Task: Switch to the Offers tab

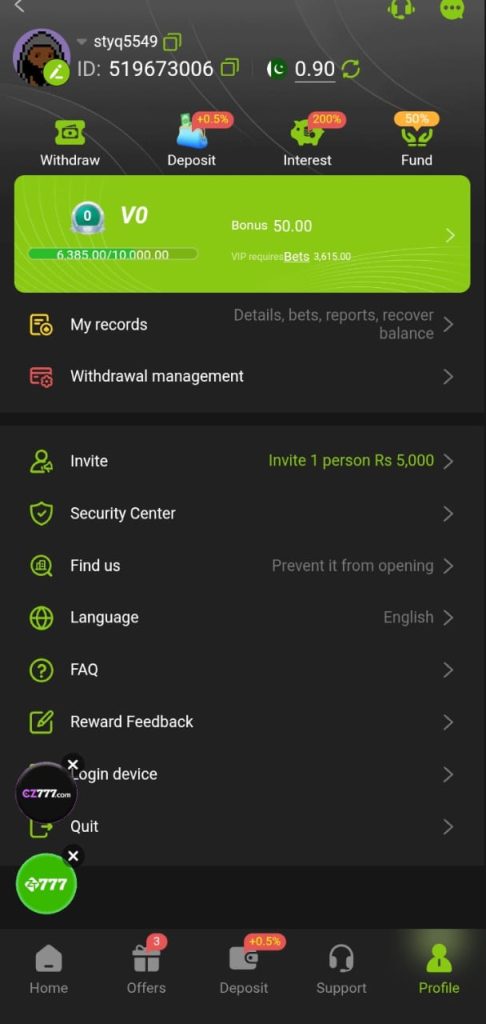Action: coord(146,969)
